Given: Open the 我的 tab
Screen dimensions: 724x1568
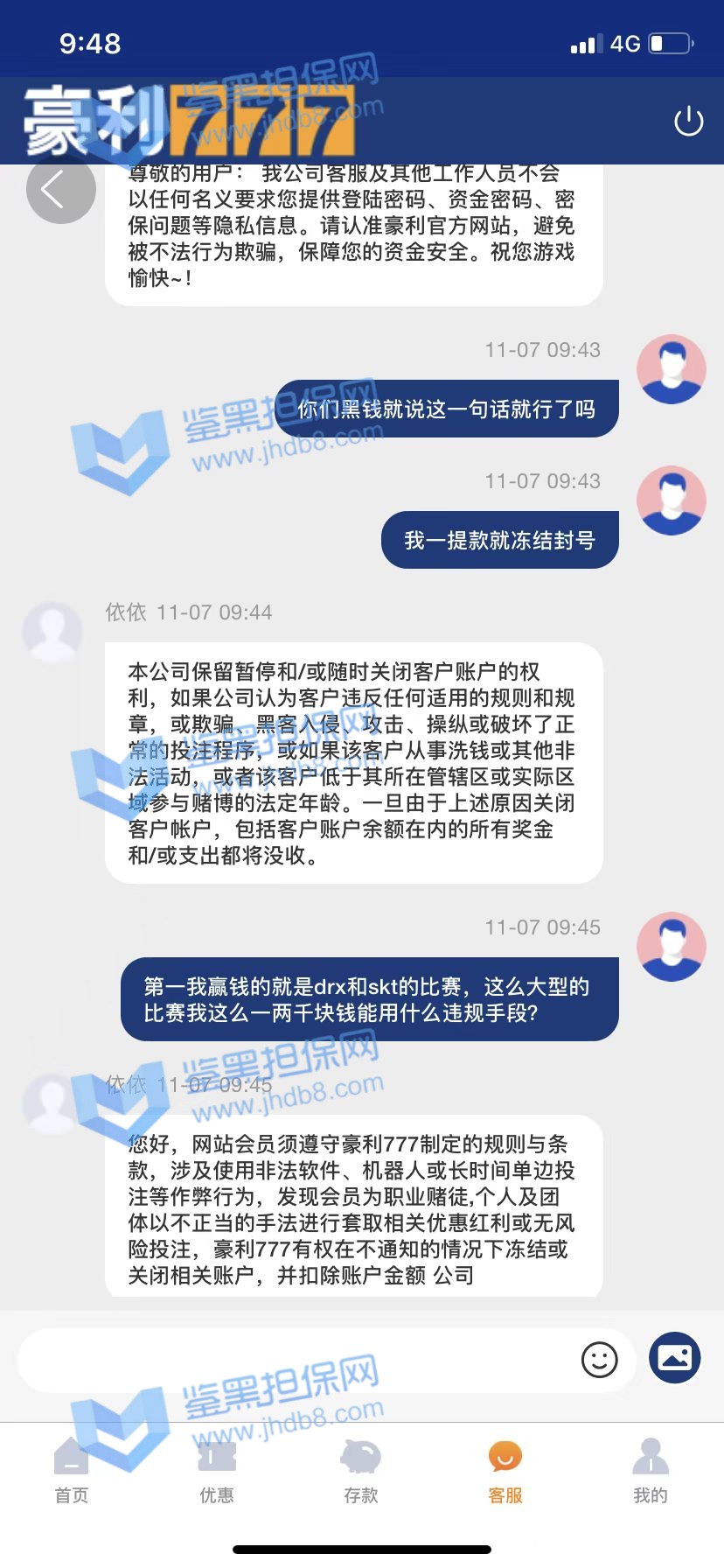Looking at the screenshot, I should coord(650,1470).
